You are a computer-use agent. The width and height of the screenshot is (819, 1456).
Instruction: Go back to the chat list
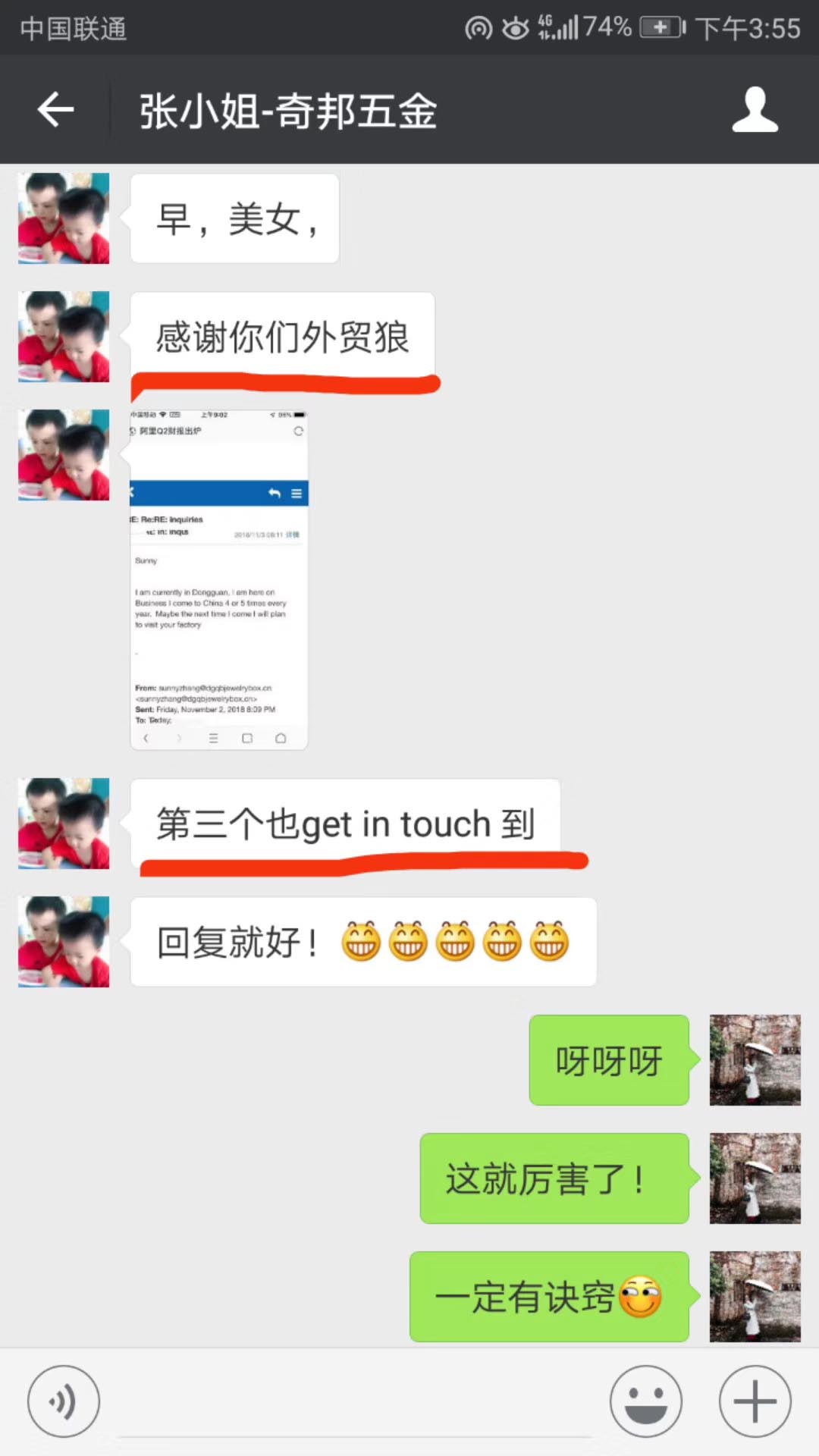(x=55, y=110)
